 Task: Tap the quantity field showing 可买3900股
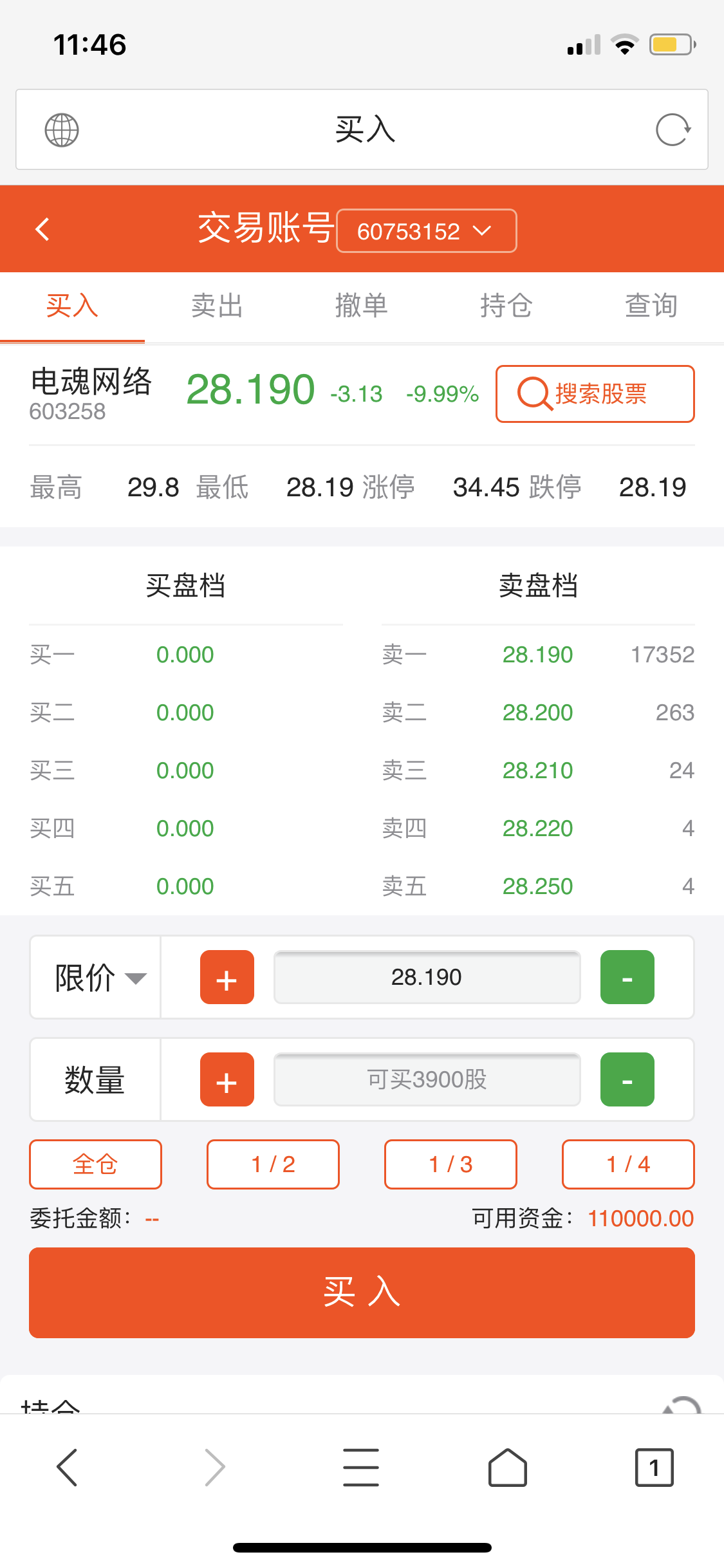pos(427,1079)
